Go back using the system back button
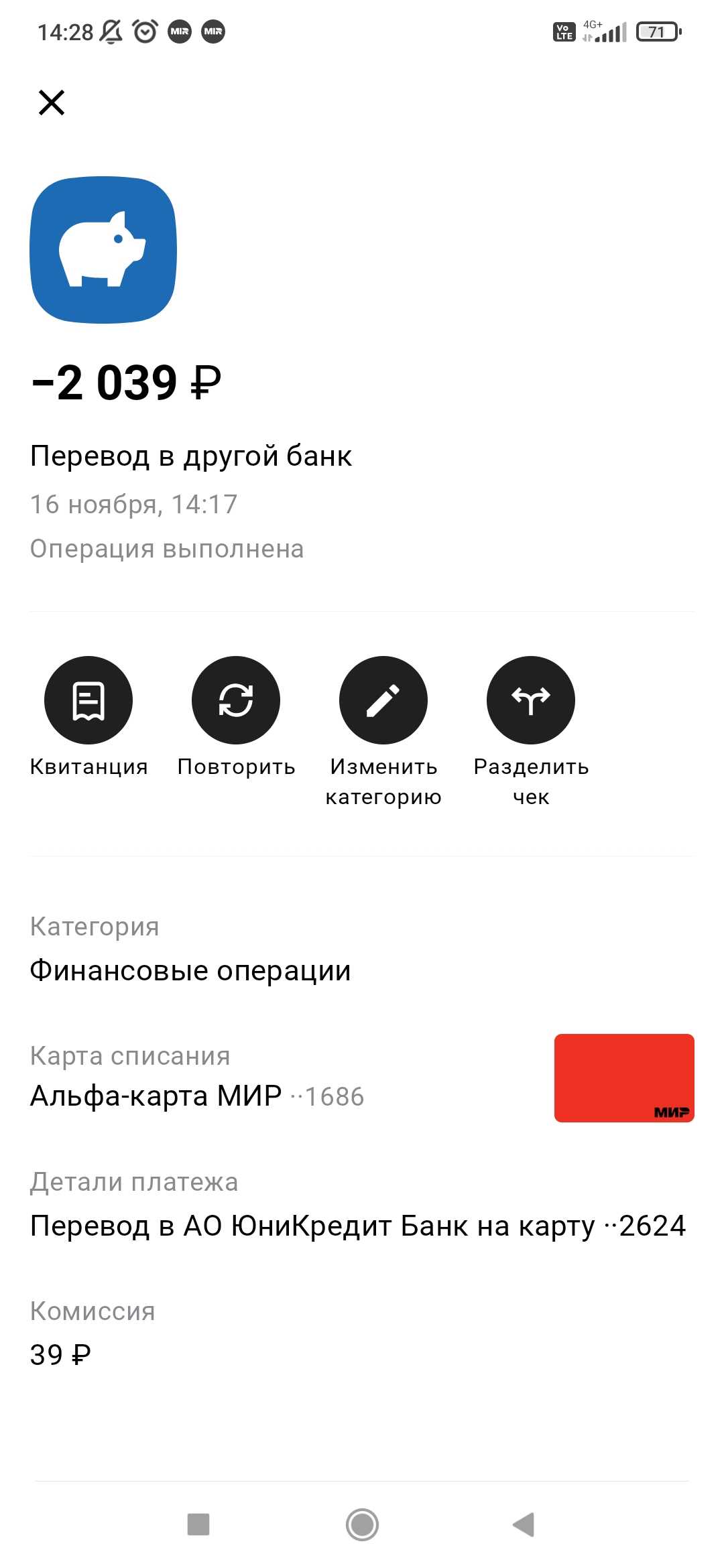The height and width of the screenshot is (1568, 724). pyautogui.click(x=524, y=1524)
